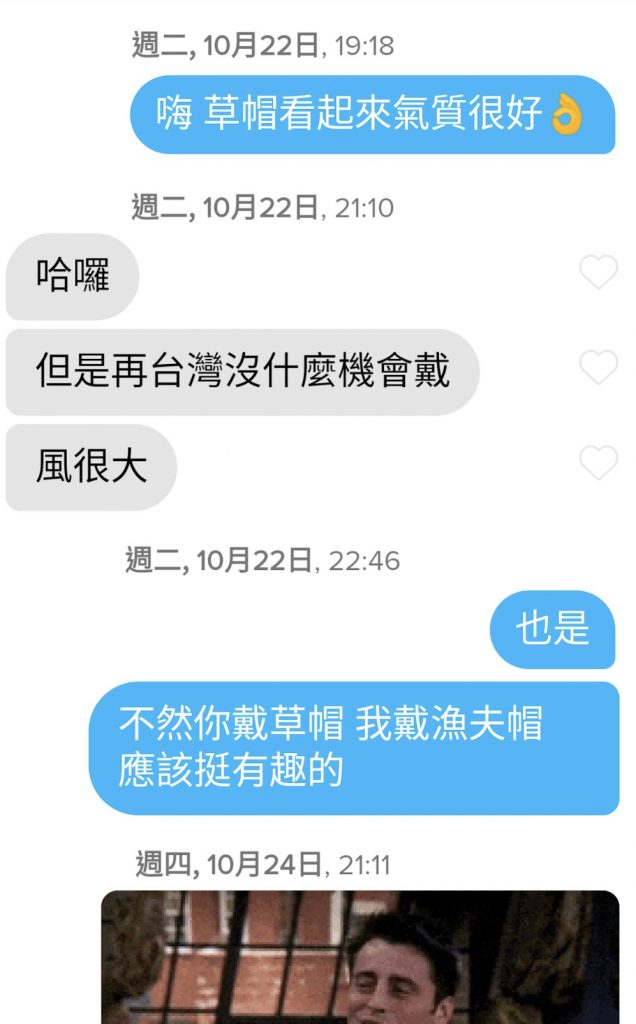Image resolution: width=636 pixels, height=1024 pixels.
Task: Like the message 哈囉
Action: coord(598,272)
